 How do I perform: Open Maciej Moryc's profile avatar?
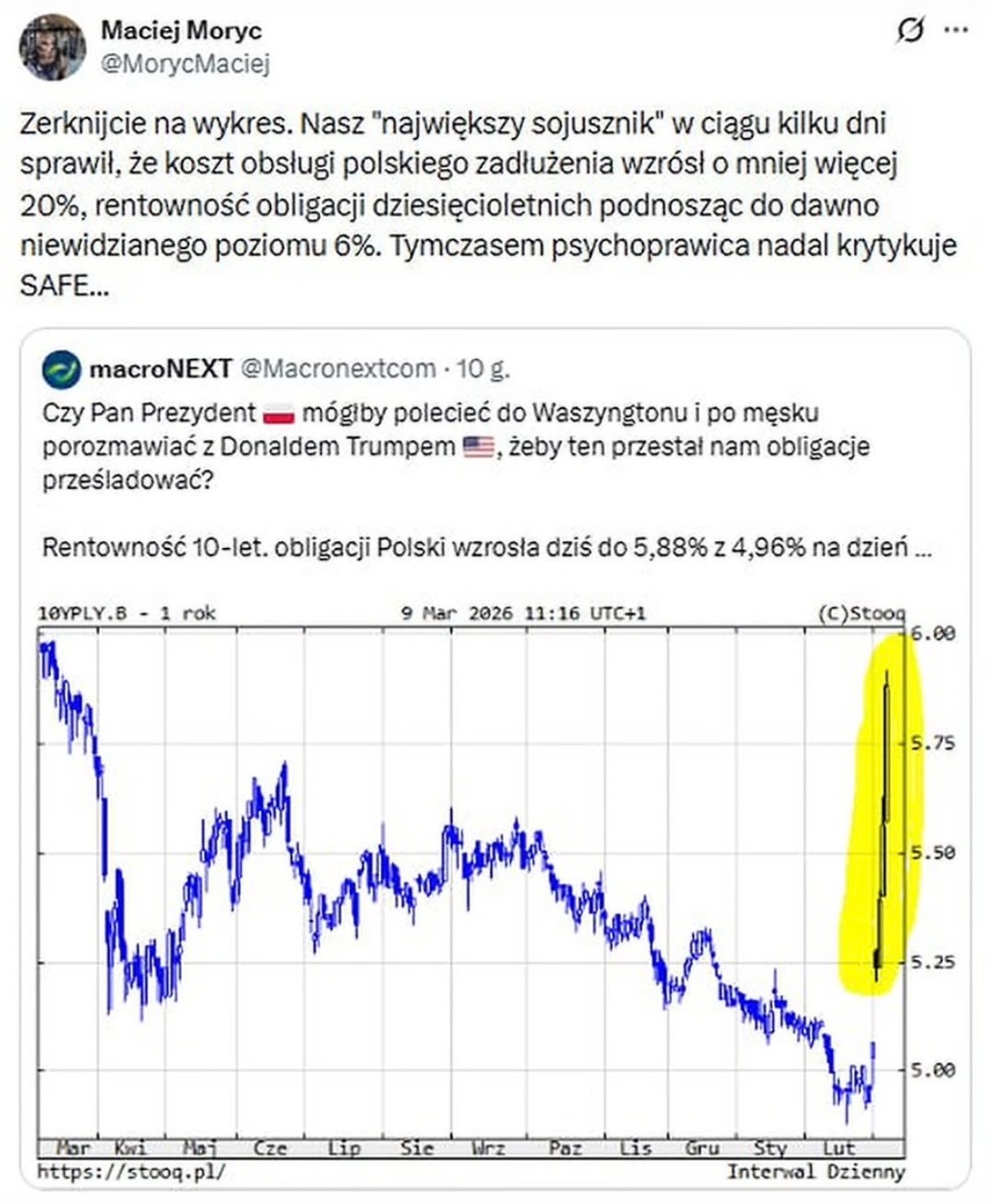pyautogui.click(x=52, y=47)
